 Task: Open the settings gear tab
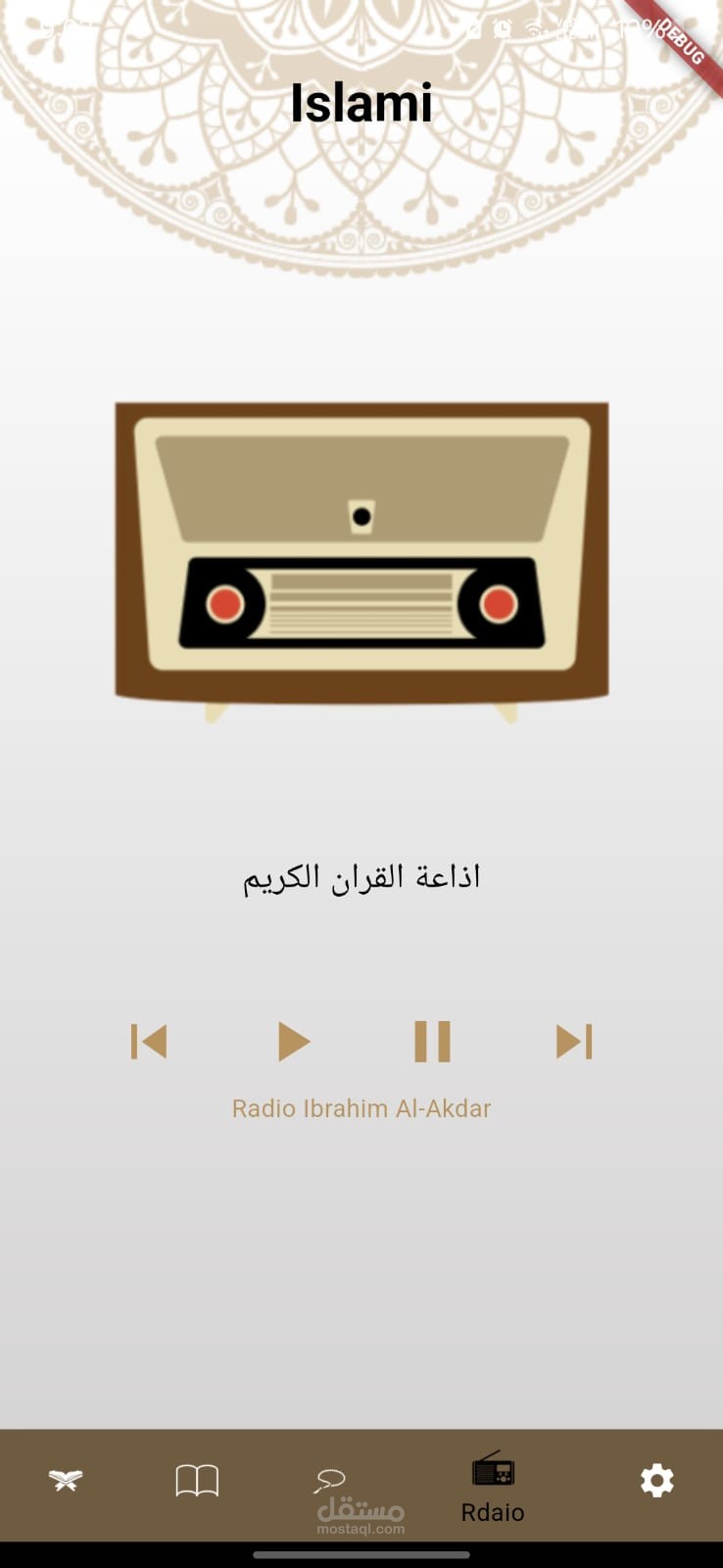click(656, 1481)
